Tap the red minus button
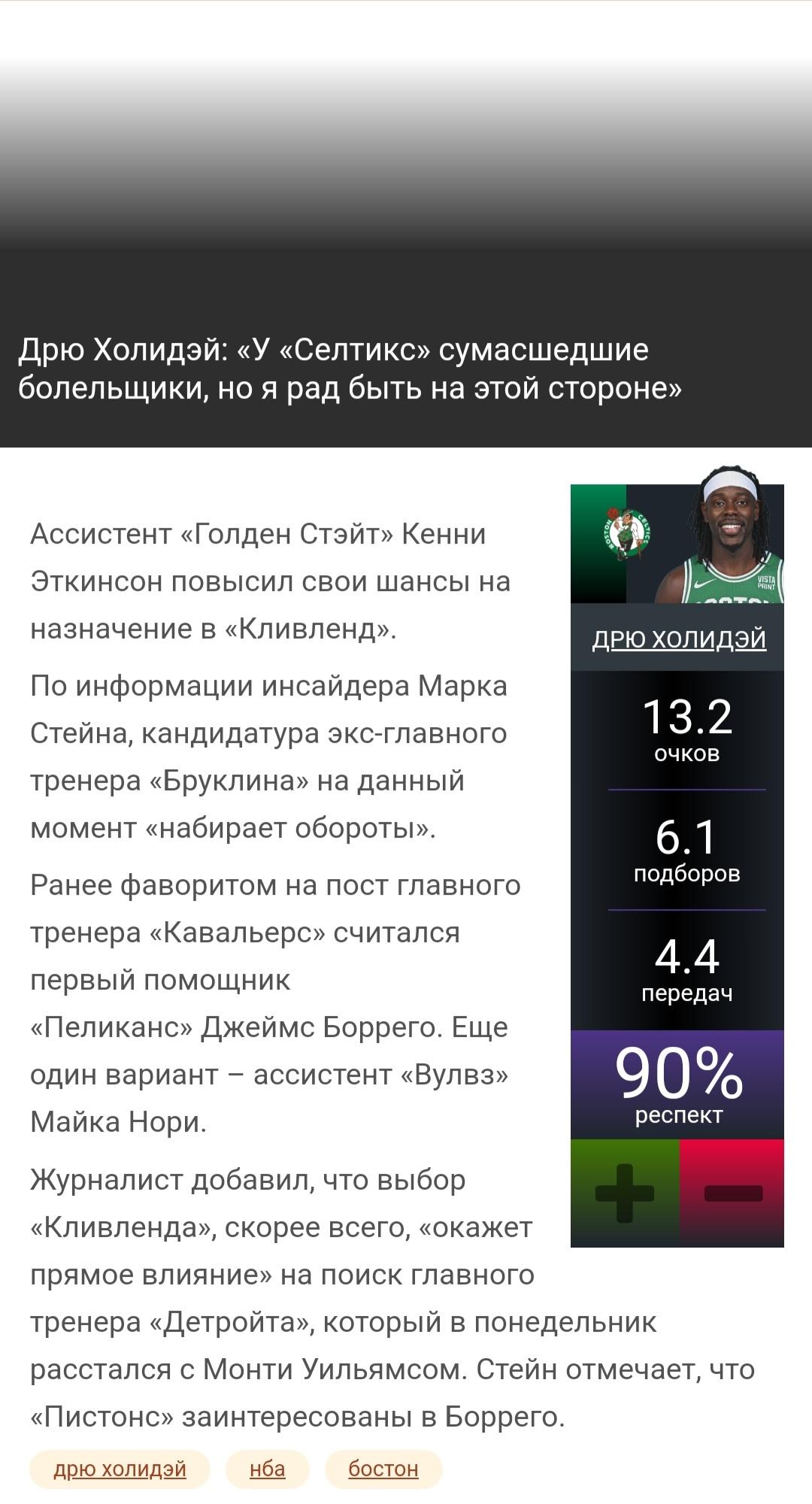This screenshot has width=812, height=1504. (x=732, y=1193)
